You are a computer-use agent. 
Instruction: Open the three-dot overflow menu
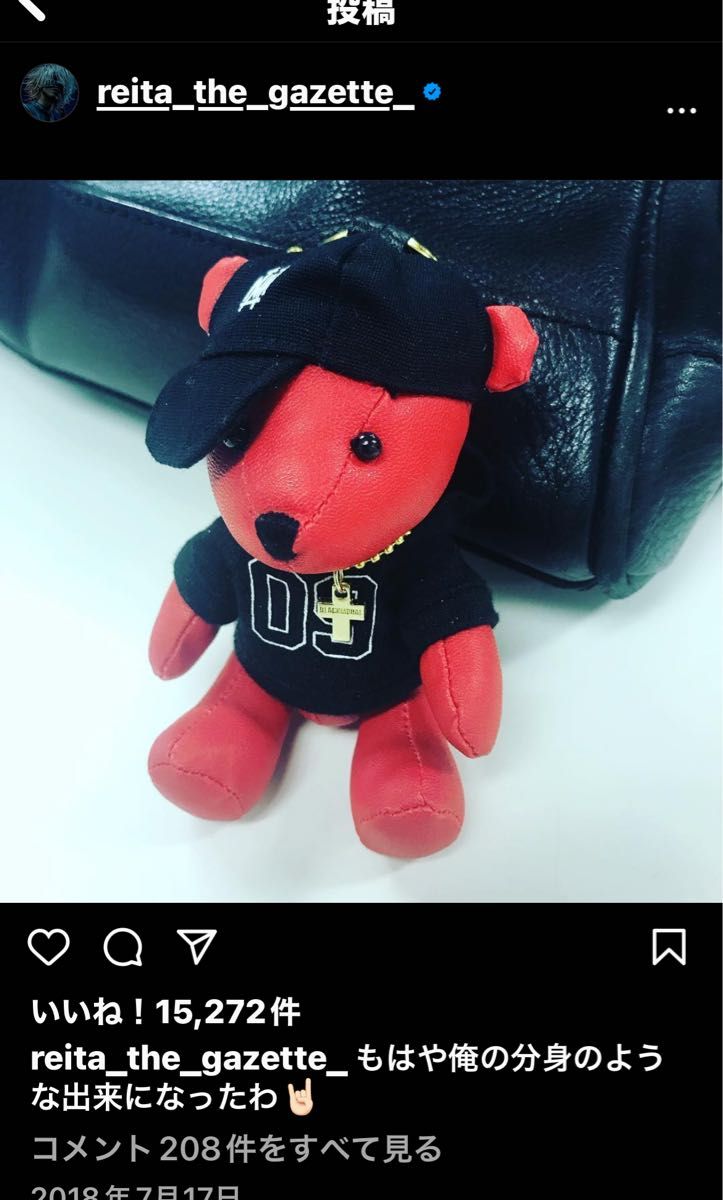(681, 111)
